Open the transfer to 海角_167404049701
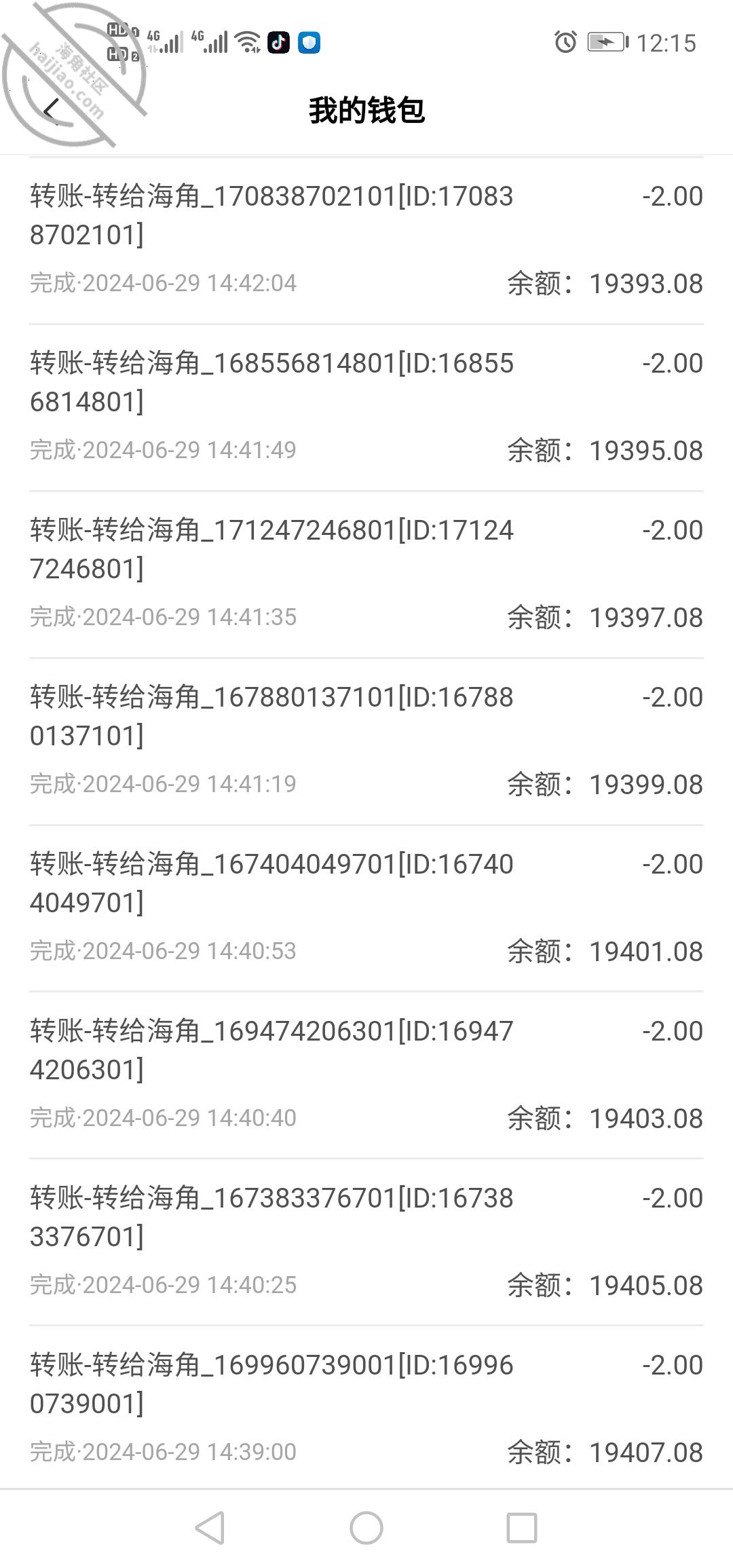 pyautogui.click(x=366, y=909)
